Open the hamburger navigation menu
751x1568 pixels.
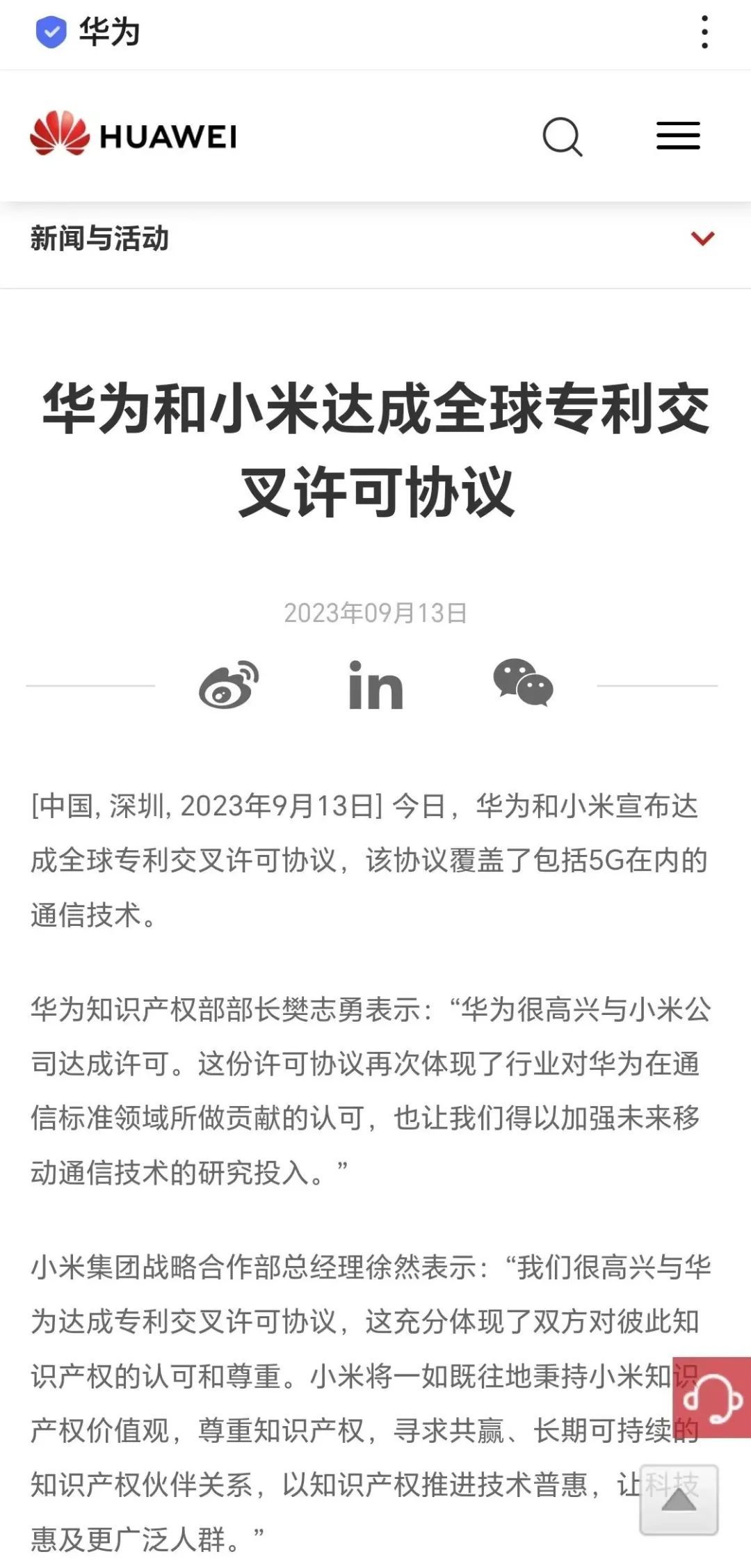[678, 136]
